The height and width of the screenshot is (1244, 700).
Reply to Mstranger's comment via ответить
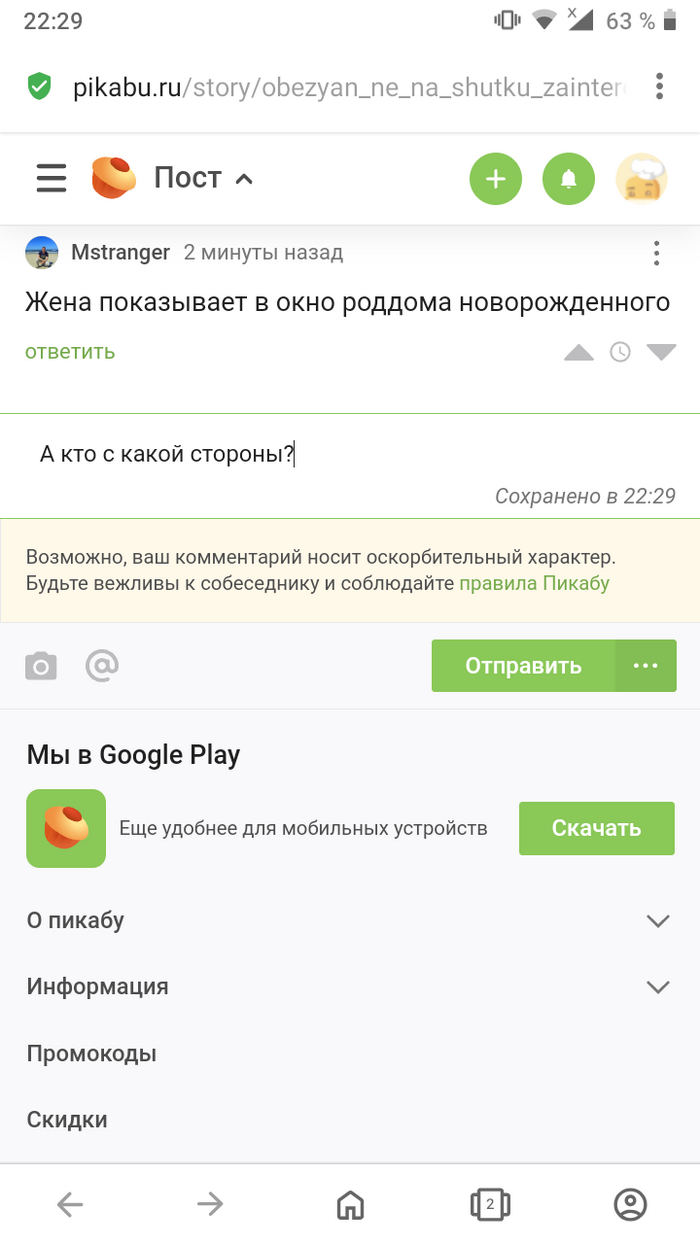(x=70, y=351)
